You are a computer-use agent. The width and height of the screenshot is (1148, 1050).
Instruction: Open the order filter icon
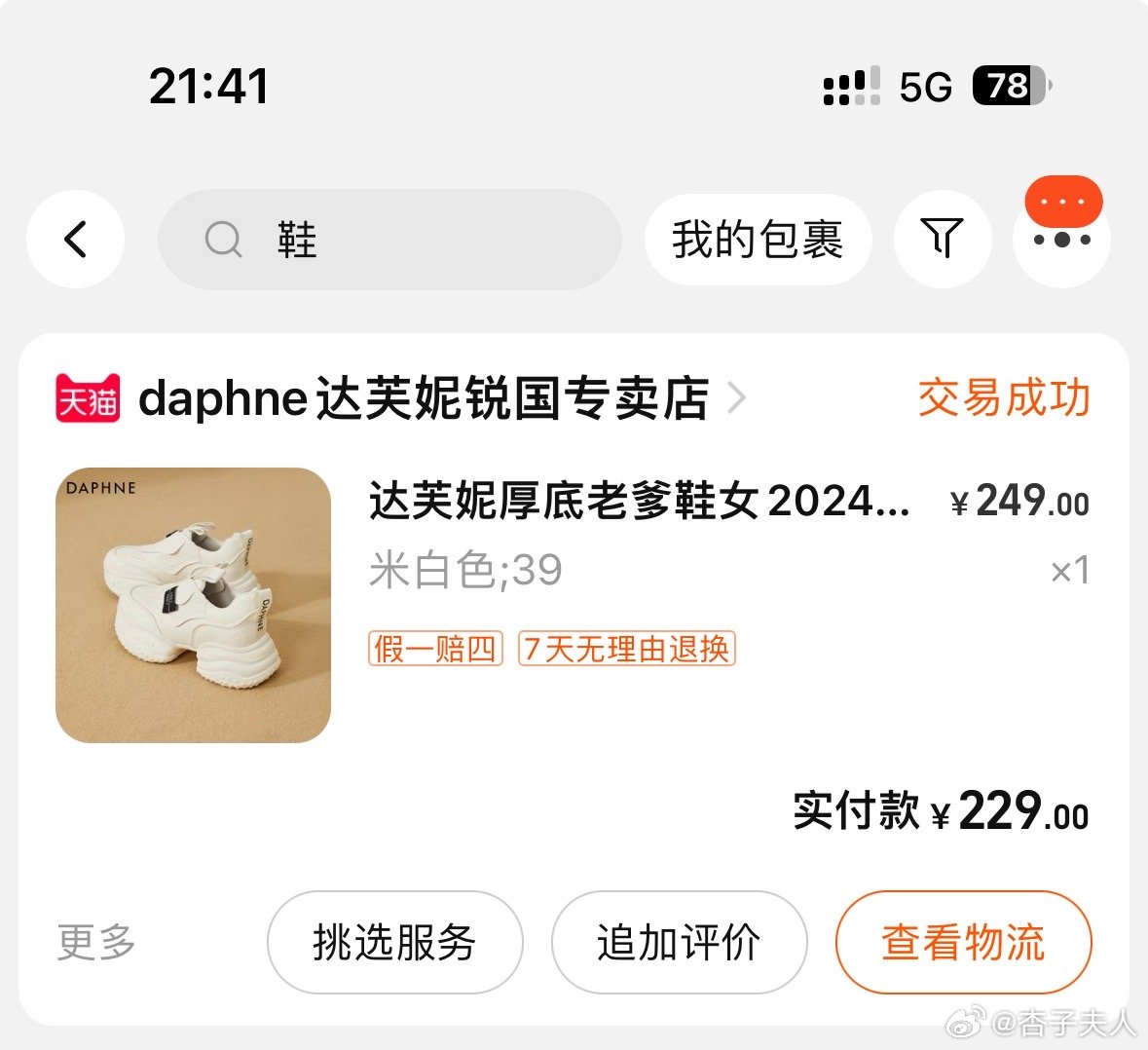[942, 240]
